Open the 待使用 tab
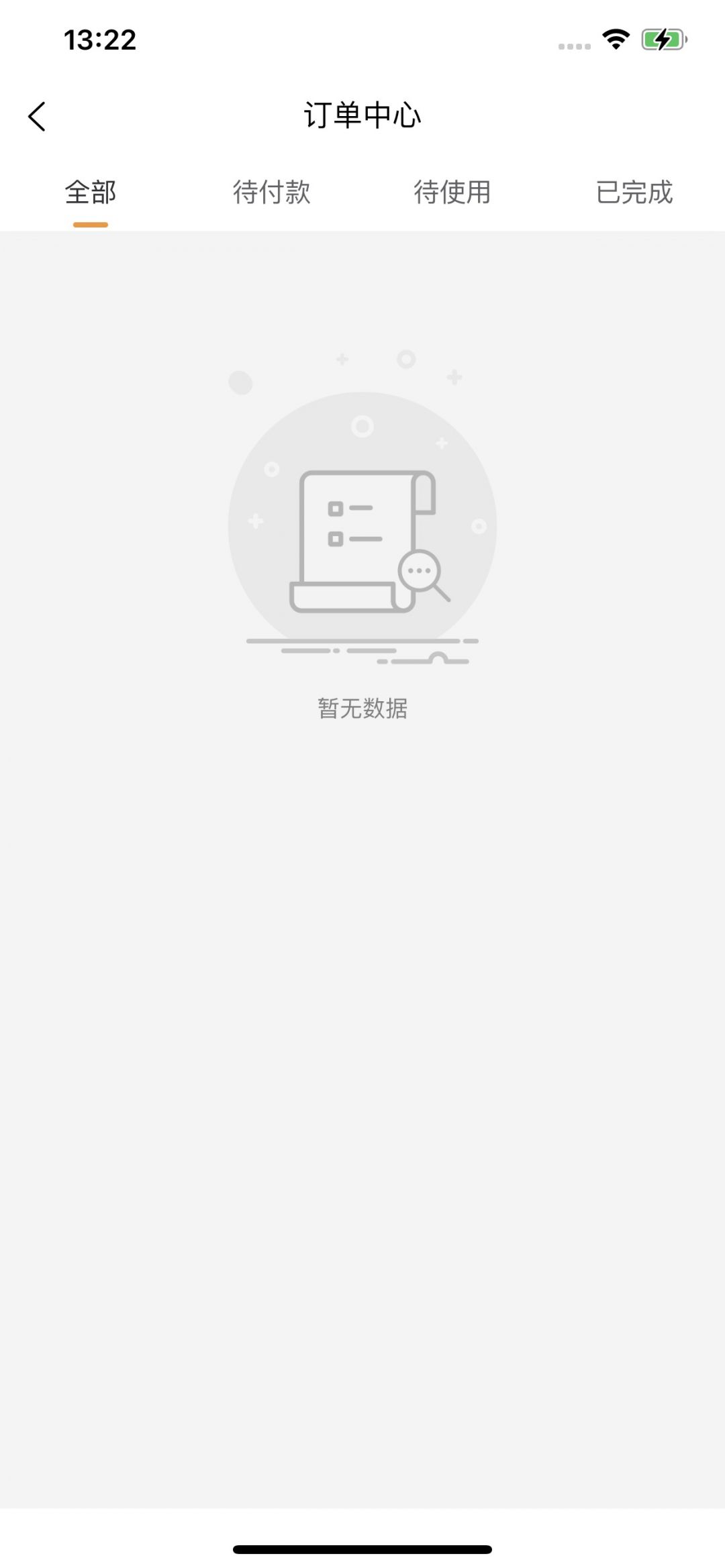725x1568 pixels. tap(452, 192)
